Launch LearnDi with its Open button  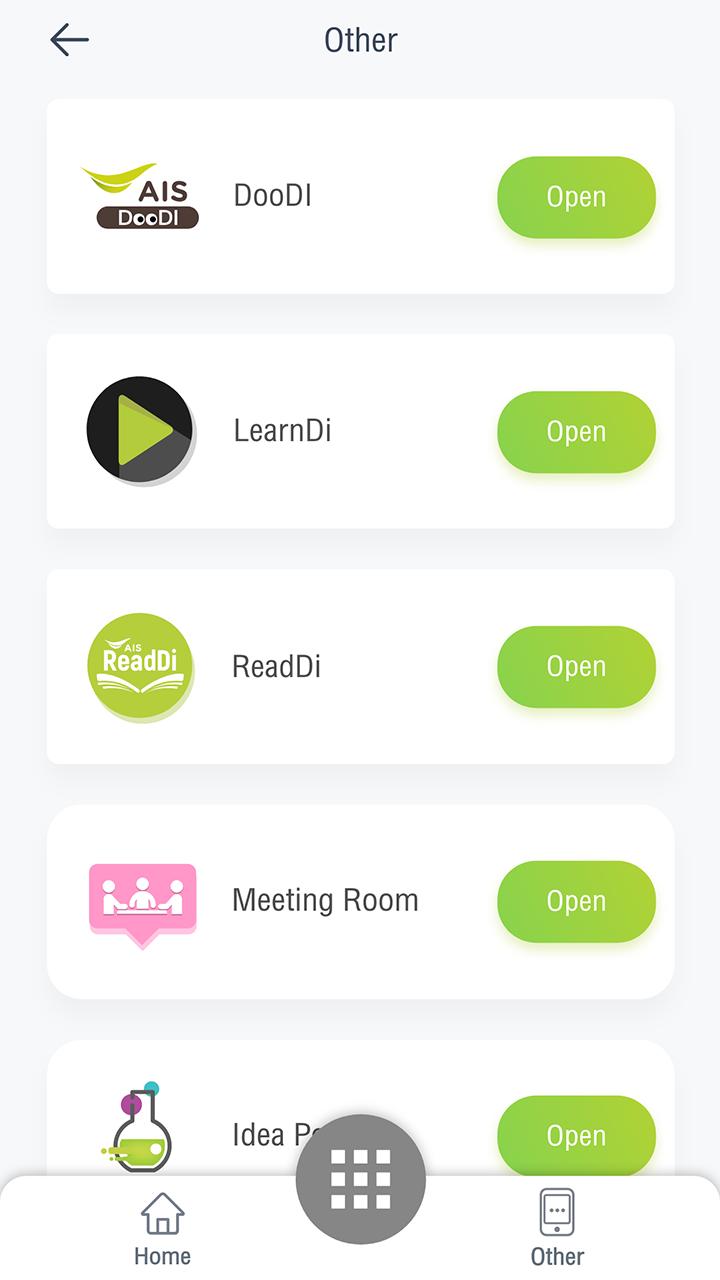click(576, 432)
